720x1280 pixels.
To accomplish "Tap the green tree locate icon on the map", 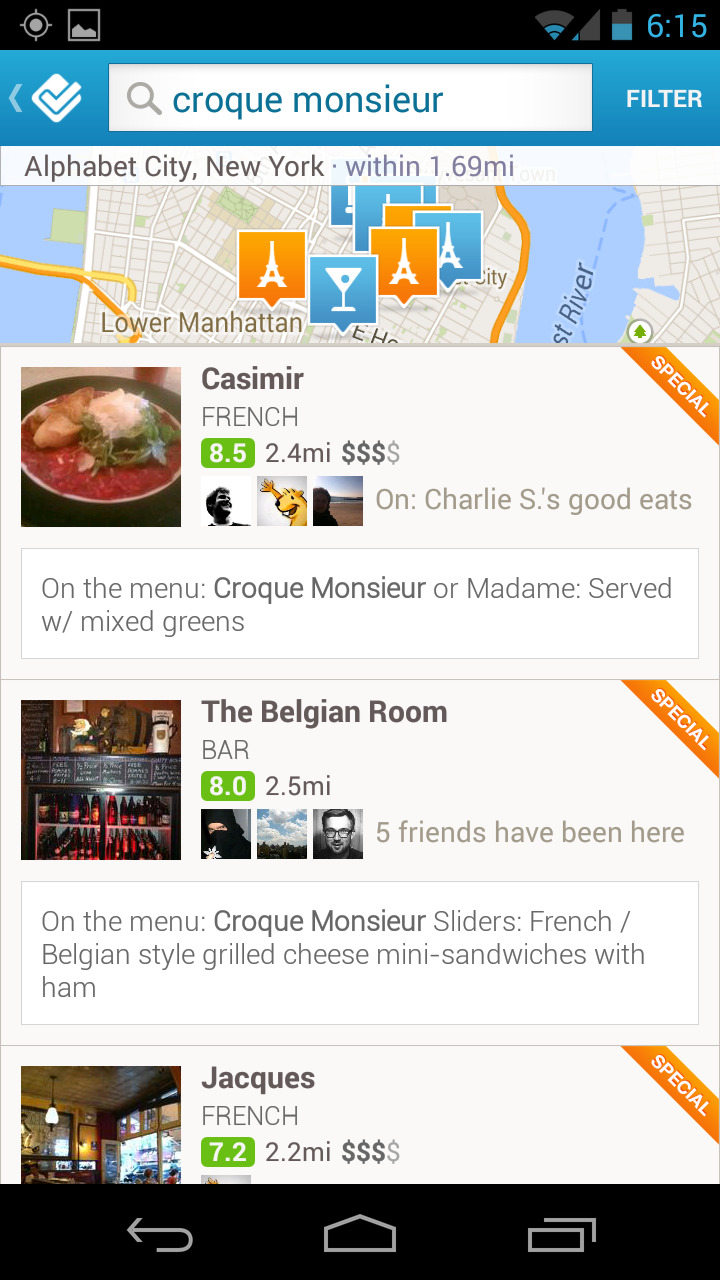I will click(x=641, y=330).
